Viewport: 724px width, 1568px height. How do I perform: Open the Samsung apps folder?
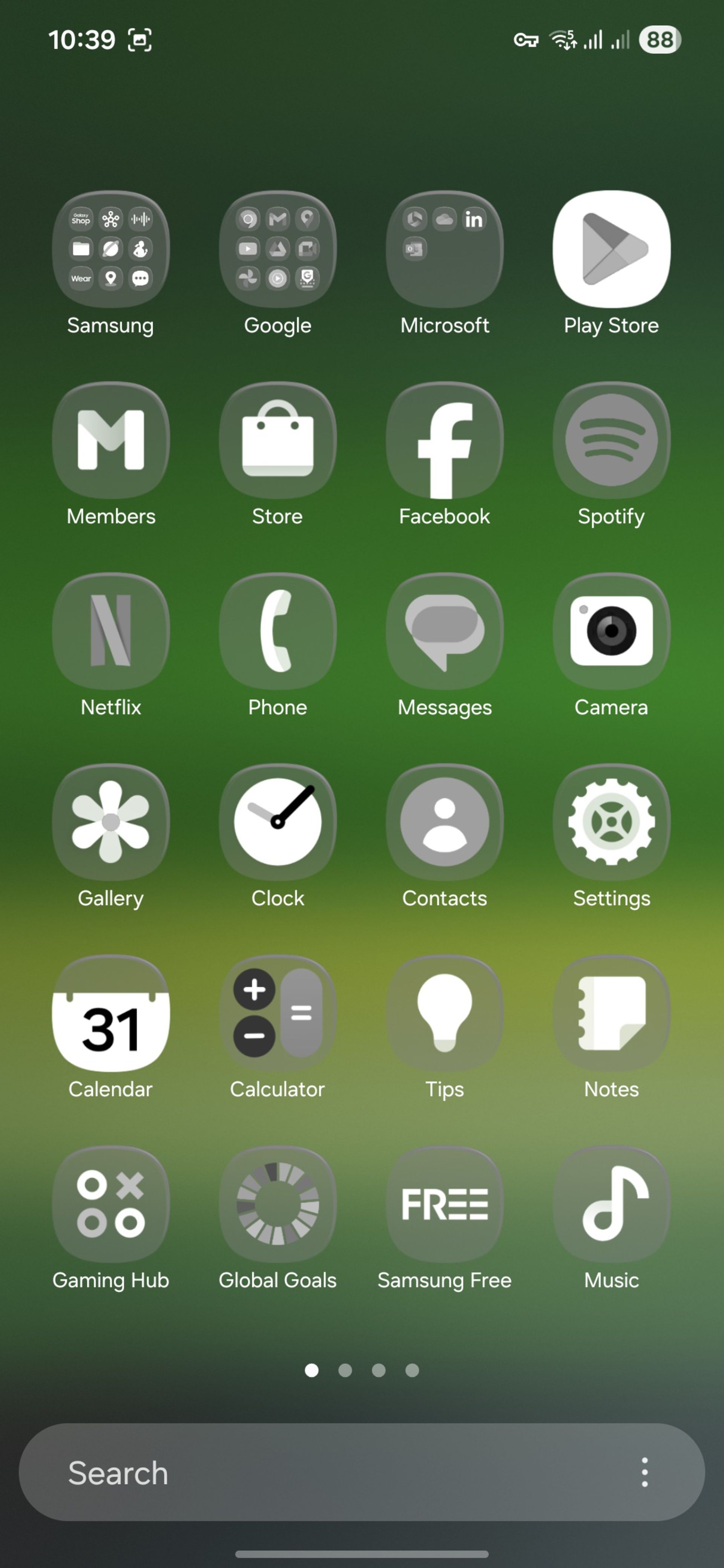tap(111, 250)
